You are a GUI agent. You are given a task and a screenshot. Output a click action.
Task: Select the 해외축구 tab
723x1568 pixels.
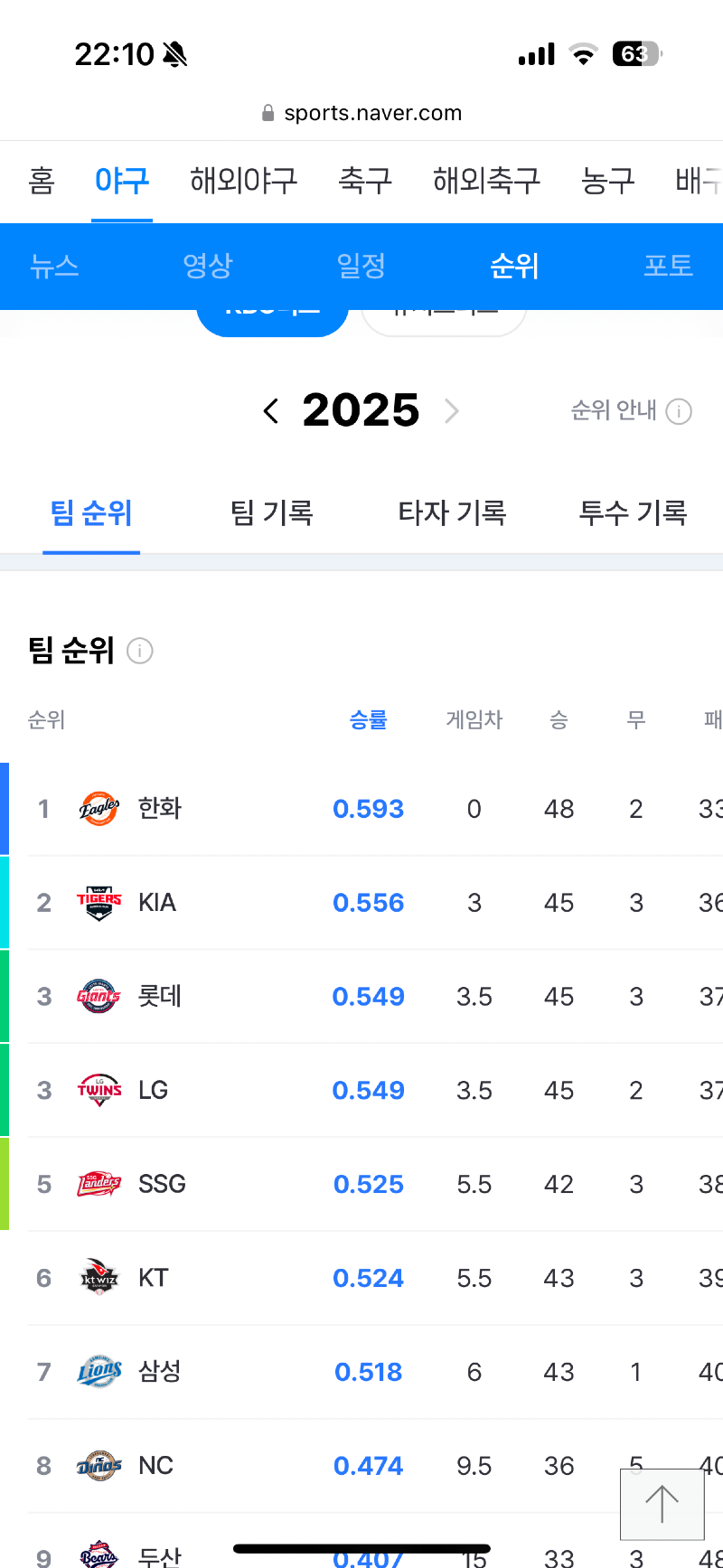pos(486,181)
